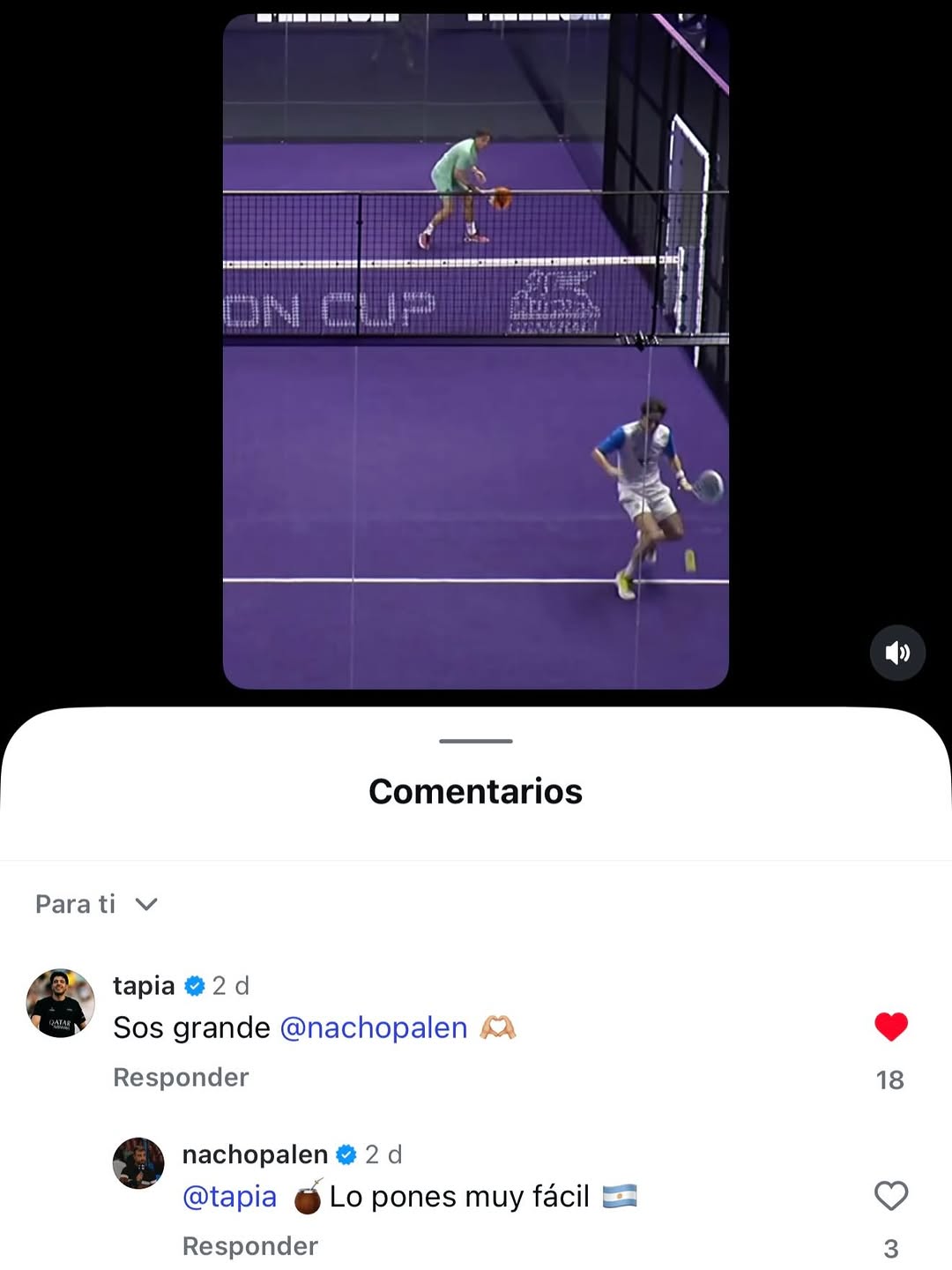
Task: Reply to tapia's comment
Action: point(181,1077)
